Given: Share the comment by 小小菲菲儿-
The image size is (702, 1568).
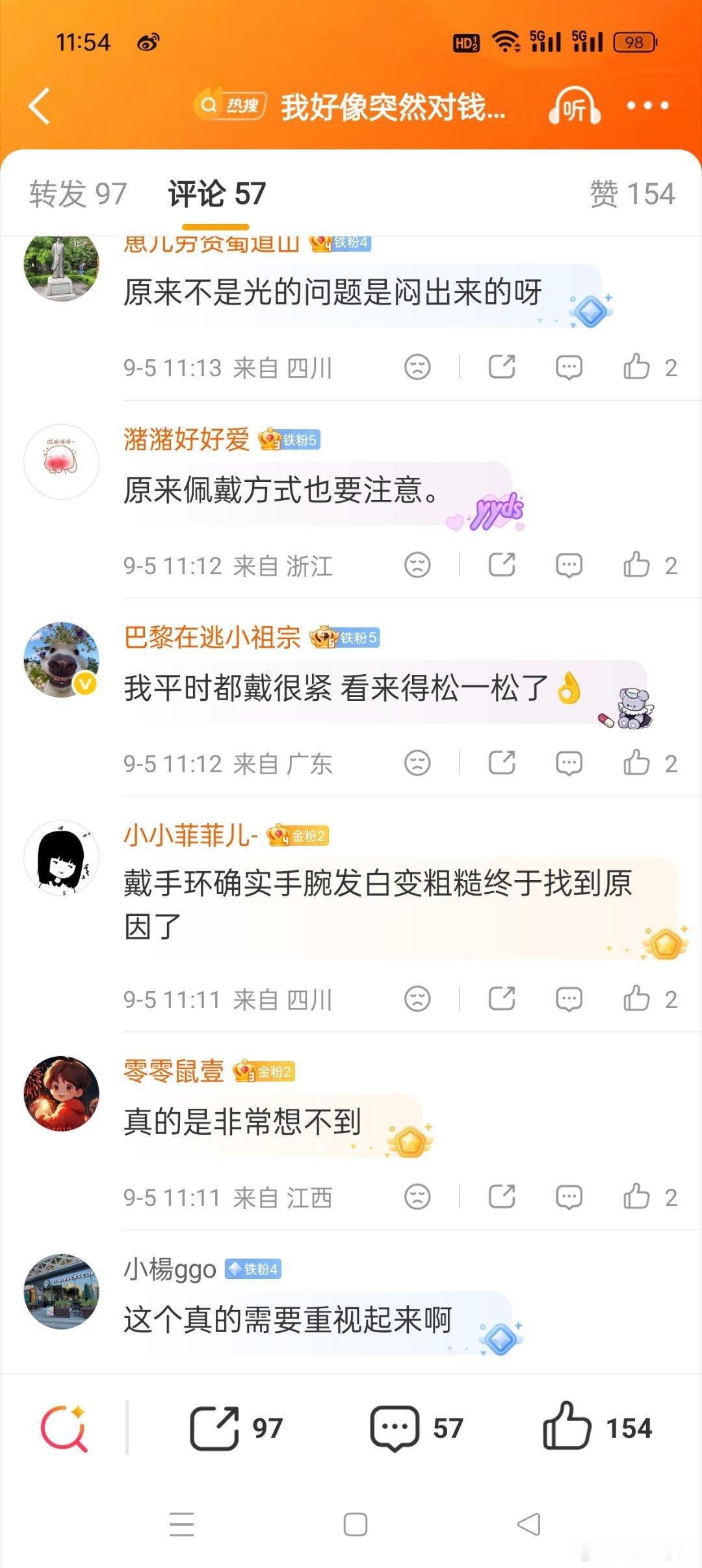Looking at the screenshot, I should pos(502,998).
